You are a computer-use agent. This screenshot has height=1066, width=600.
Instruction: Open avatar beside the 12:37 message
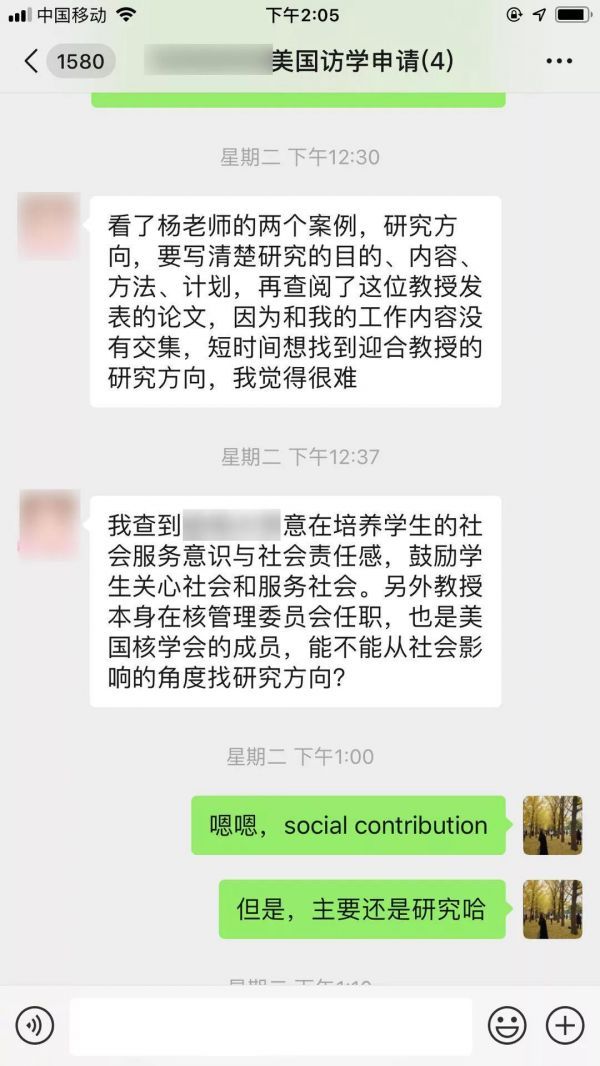[48, 524]
